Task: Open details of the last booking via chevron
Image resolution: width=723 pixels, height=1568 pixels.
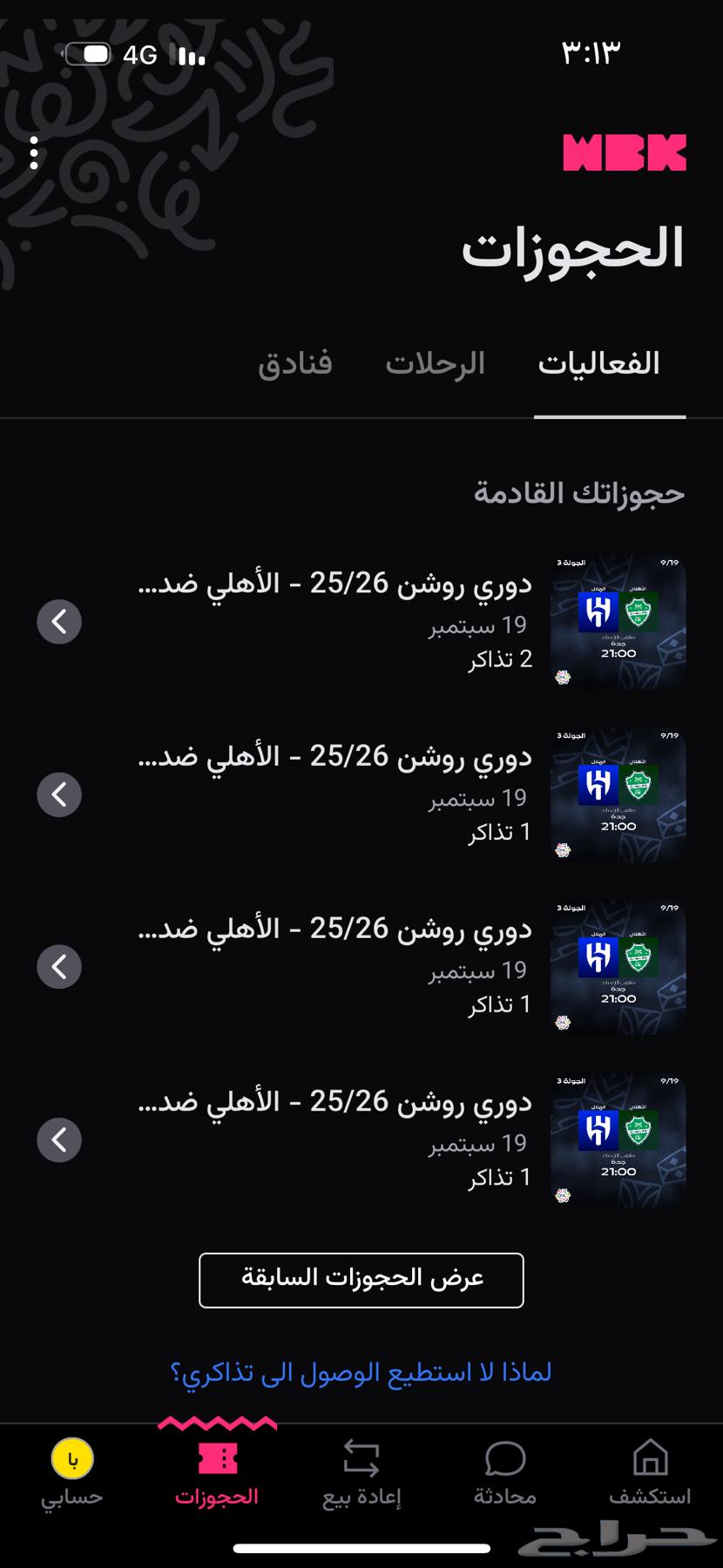Action: click(58, 1139)
